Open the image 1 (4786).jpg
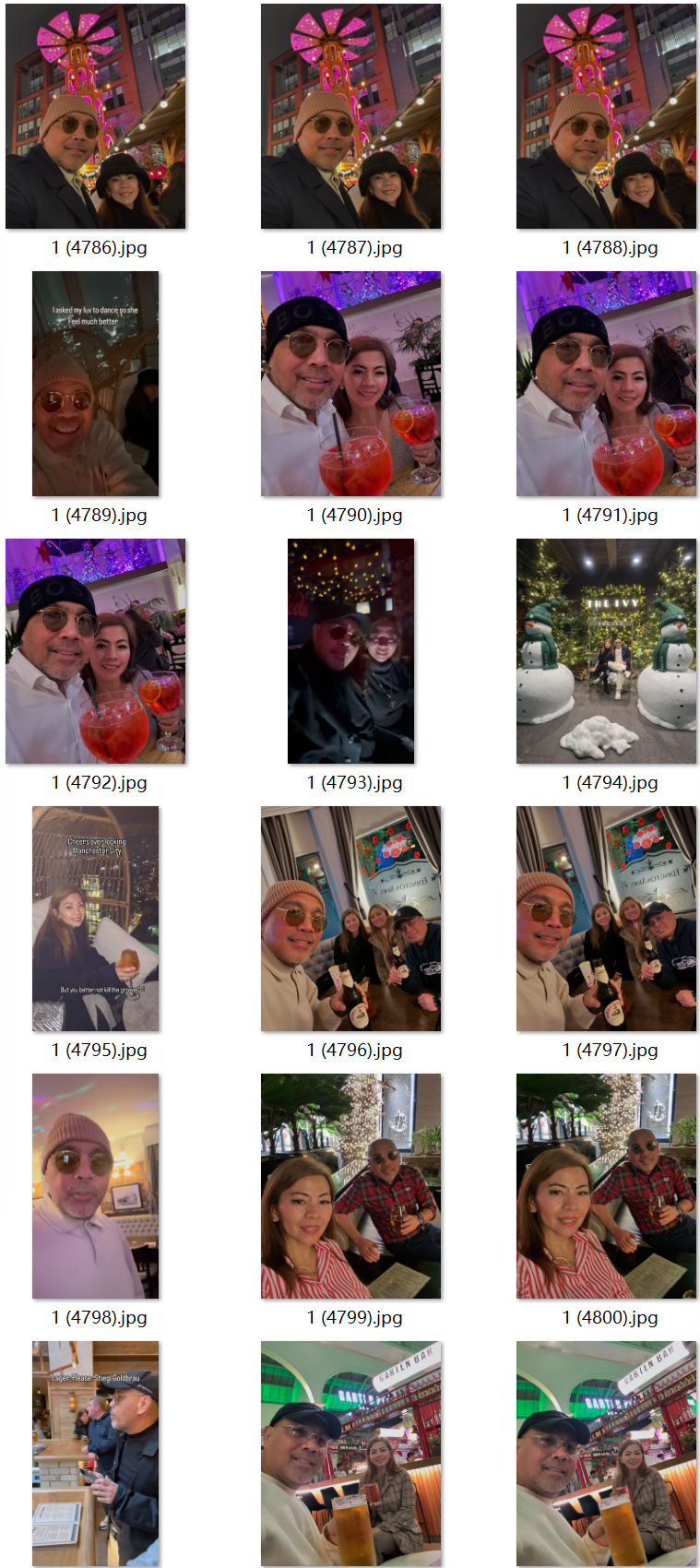 point(95,116)
